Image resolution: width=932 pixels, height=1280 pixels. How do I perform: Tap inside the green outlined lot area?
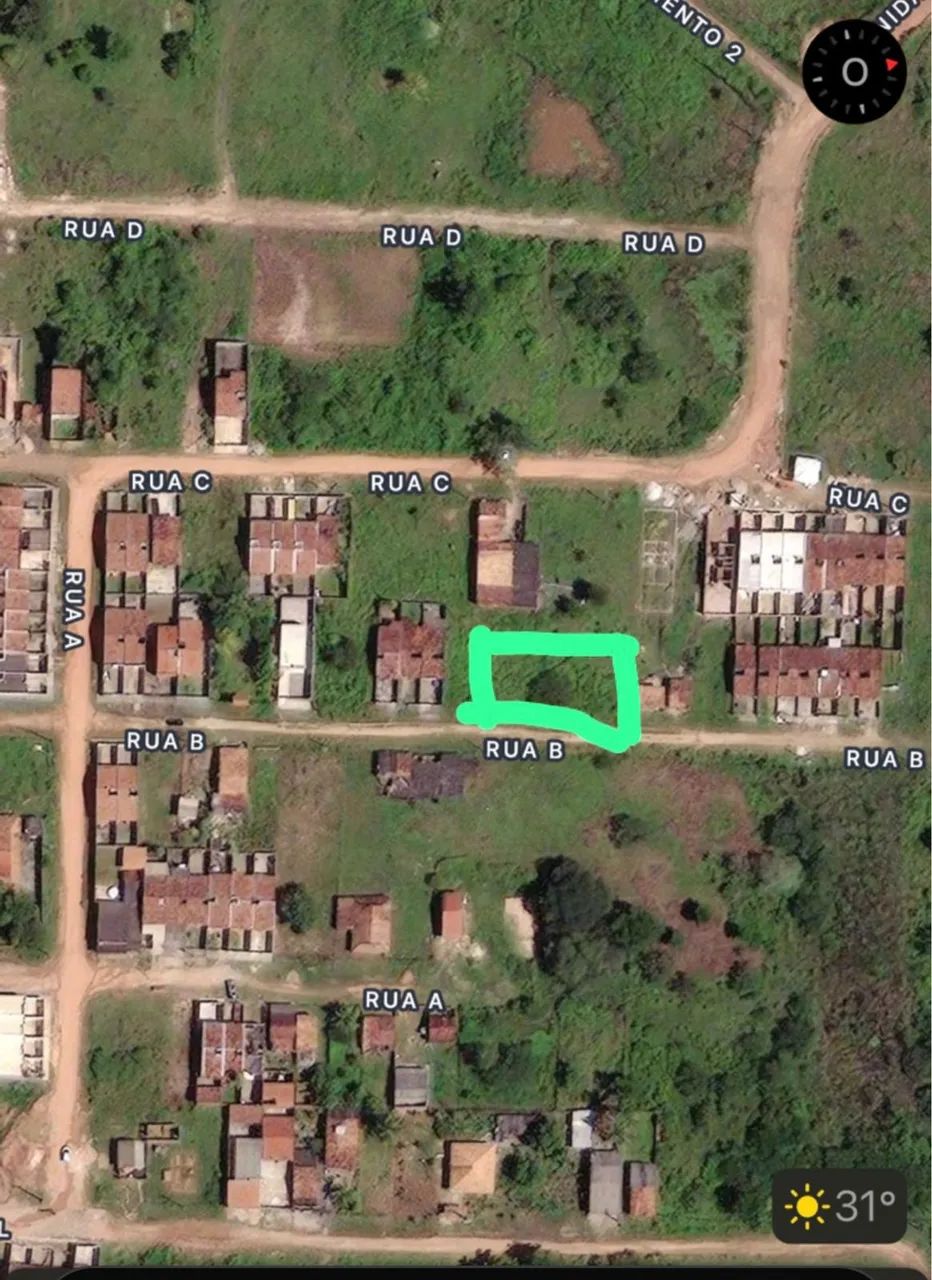555,680
